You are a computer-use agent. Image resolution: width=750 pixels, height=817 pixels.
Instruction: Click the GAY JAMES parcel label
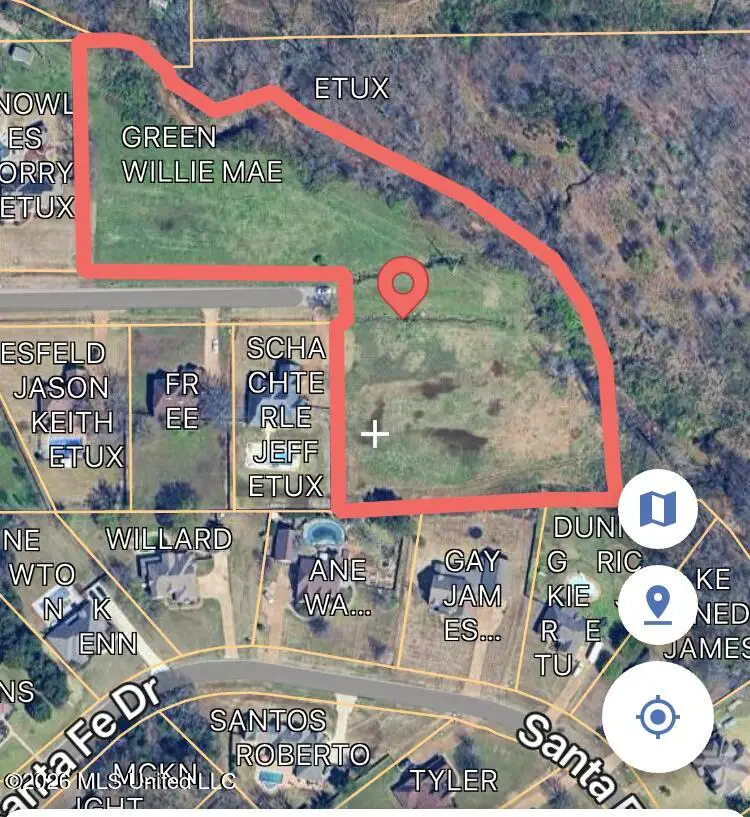tap(470, 594)
